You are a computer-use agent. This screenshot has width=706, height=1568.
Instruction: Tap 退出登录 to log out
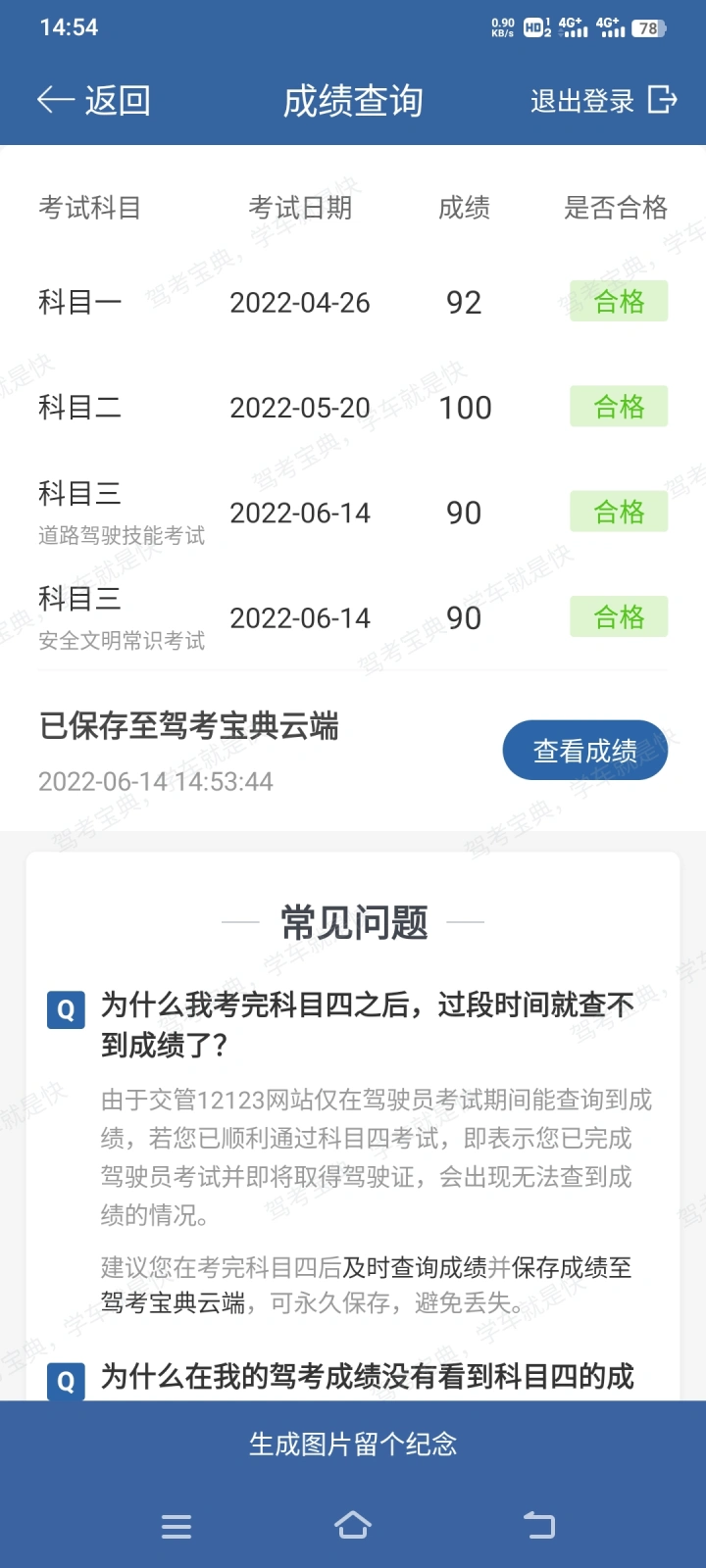tap(602, 100)
